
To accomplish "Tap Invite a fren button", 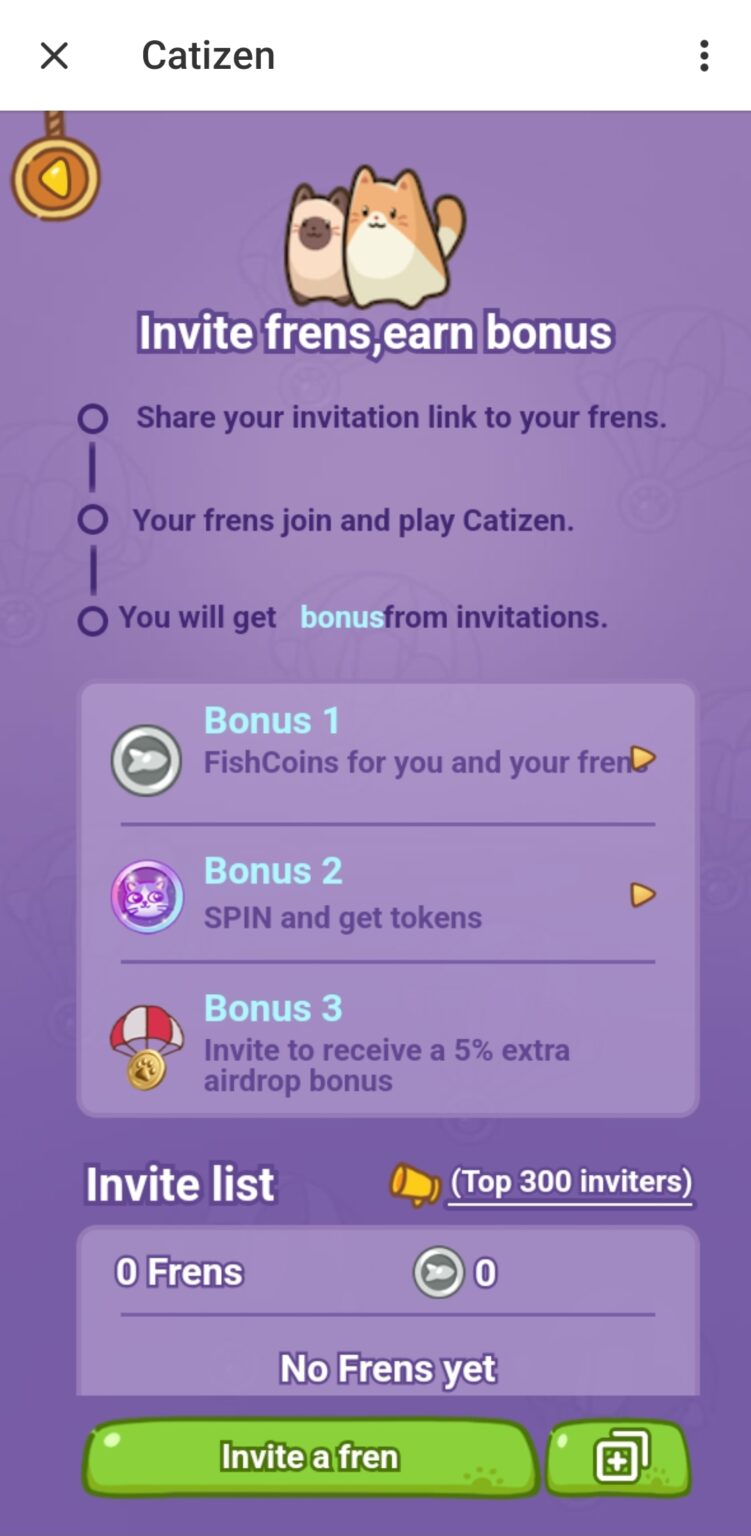I will pos(310,1457).
